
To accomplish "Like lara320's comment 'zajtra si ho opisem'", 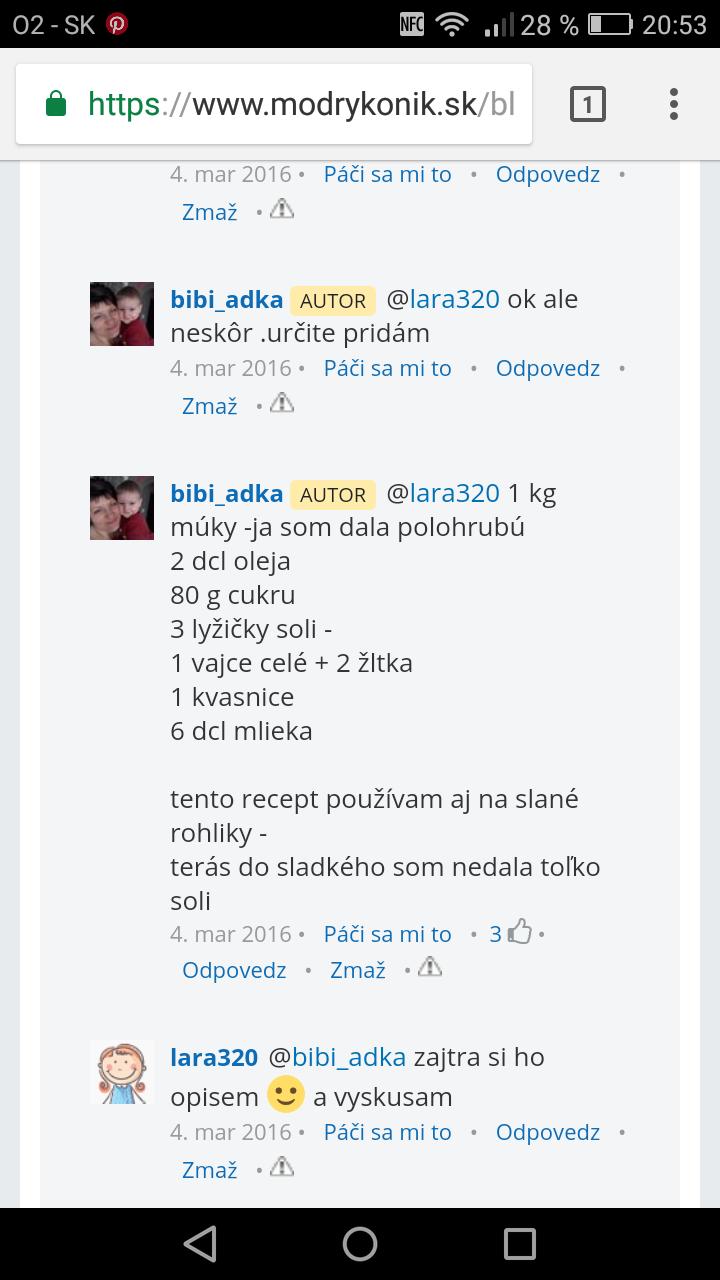I will (387, 1132).
